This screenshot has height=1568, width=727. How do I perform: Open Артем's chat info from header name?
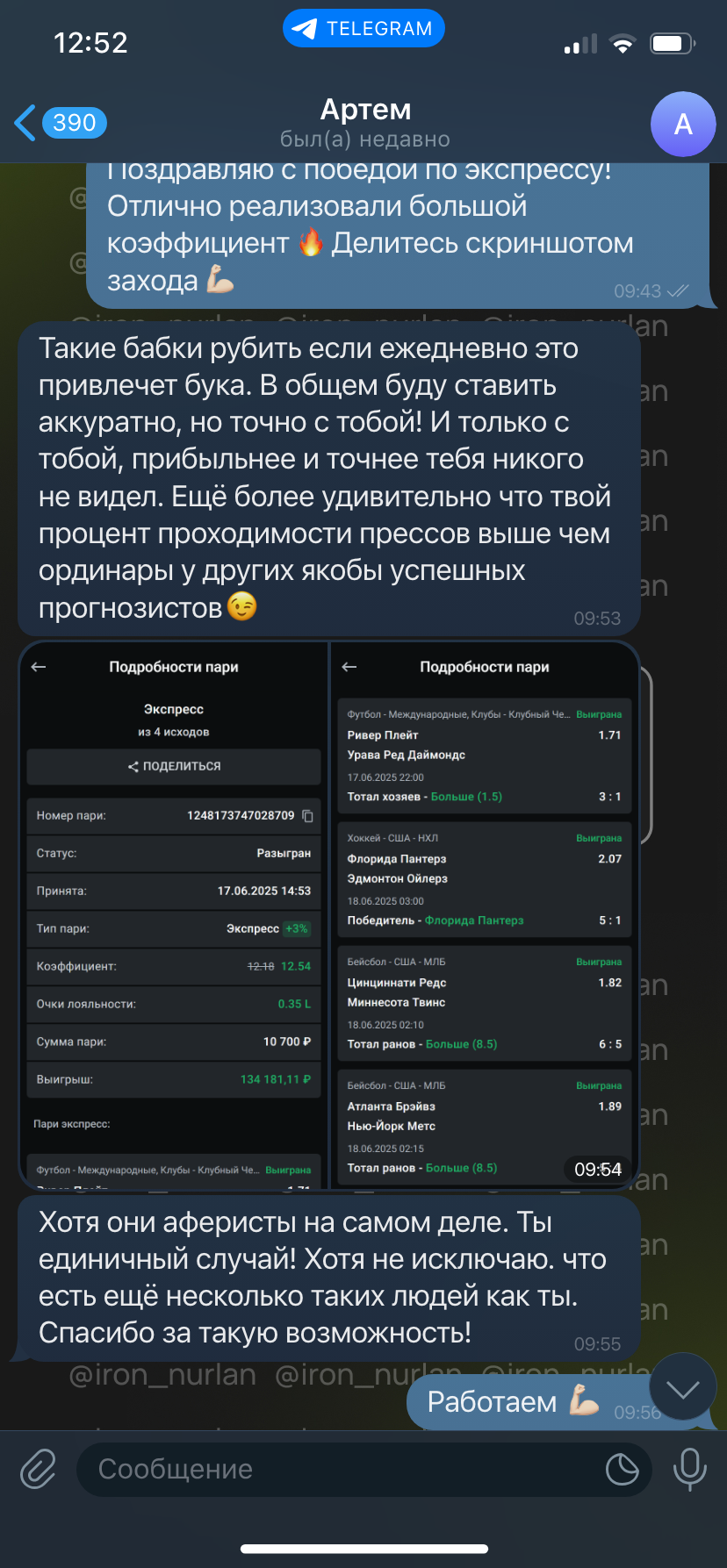(365, 111)
